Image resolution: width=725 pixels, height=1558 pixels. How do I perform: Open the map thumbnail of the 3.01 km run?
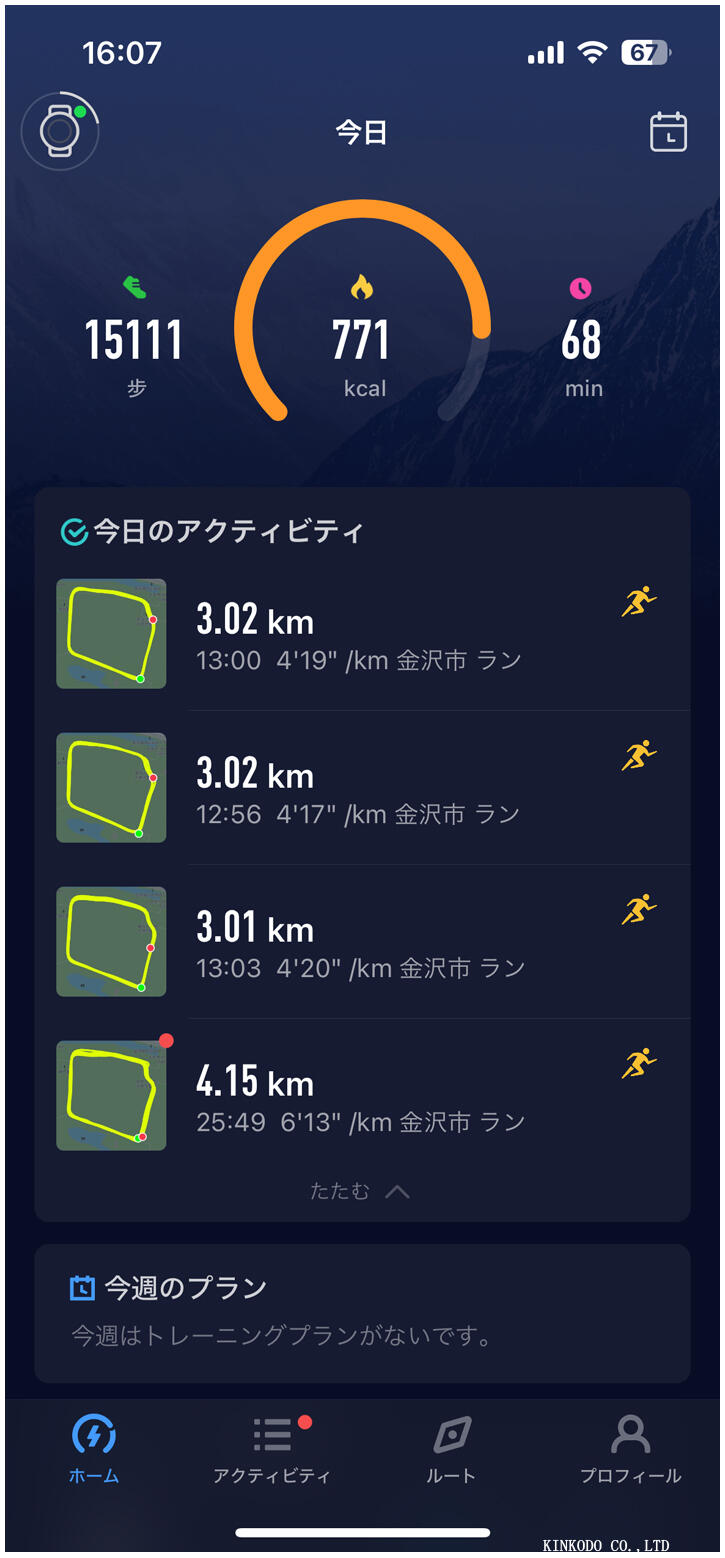coord(110,940)
